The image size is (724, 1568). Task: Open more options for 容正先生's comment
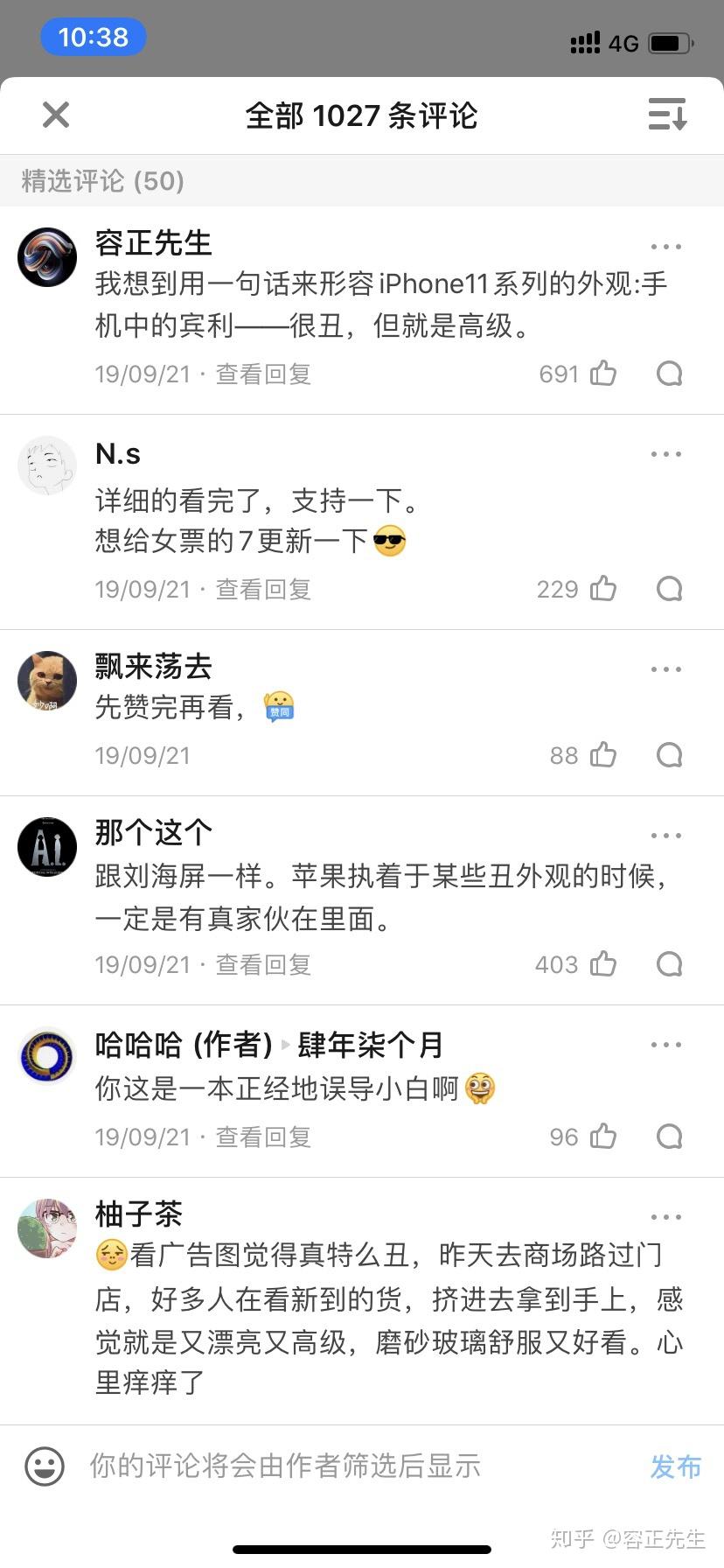pyautogui.click(x=665, y=247)
